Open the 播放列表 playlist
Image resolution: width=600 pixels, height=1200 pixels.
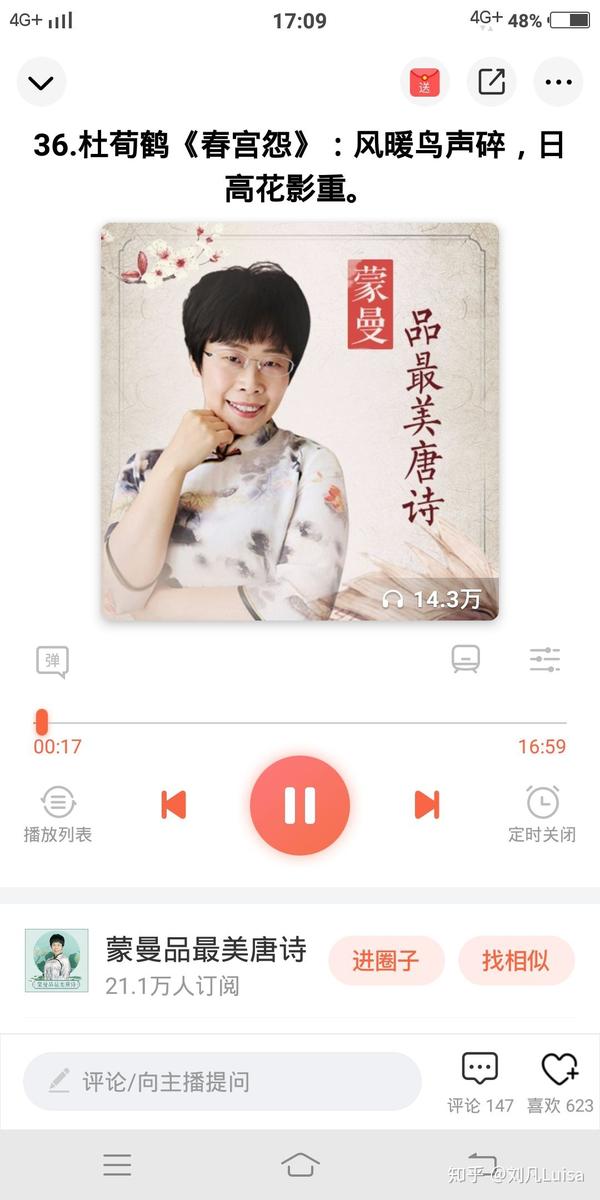pyautogui.click(x=58, y=814)
